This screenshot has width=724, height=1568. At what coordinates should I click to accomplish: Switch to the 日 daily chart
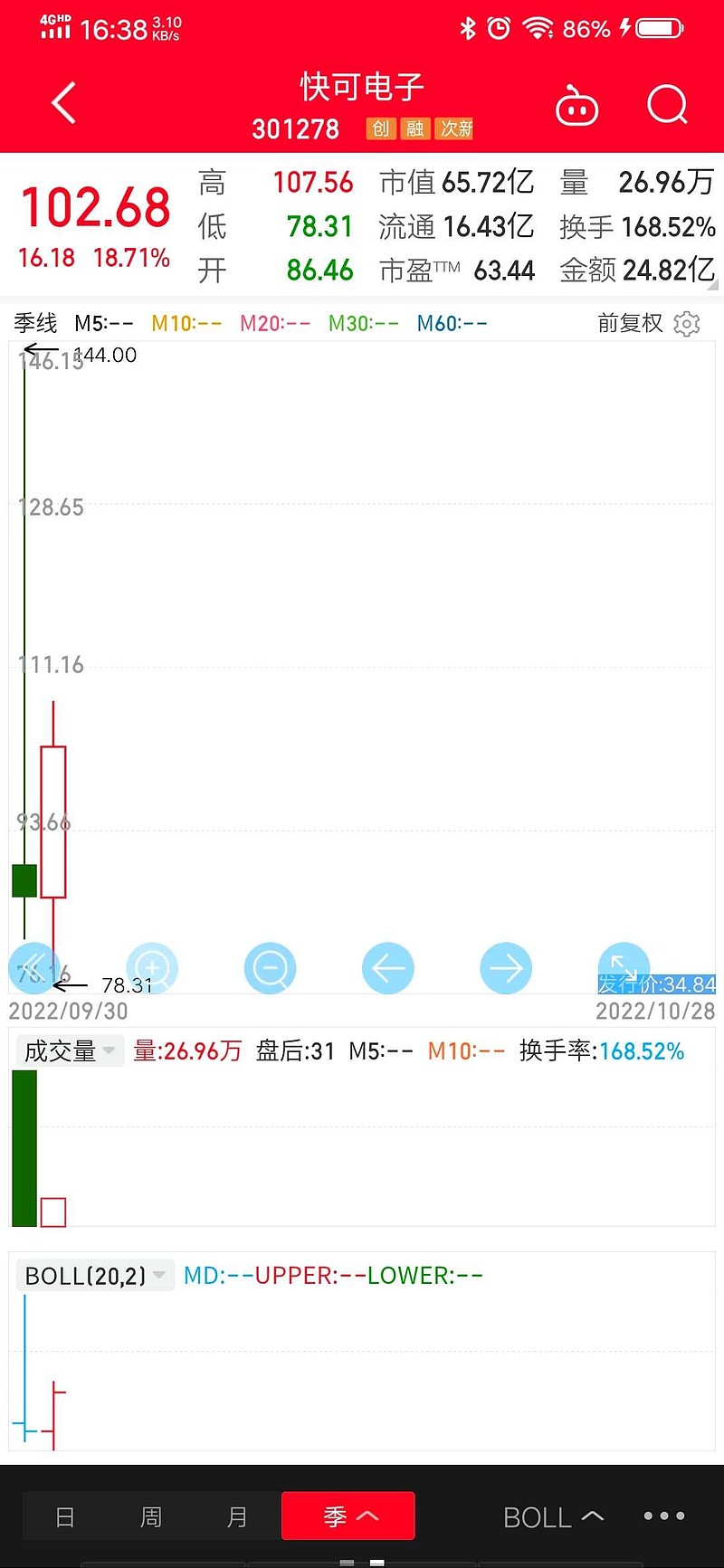point(65,1516)
